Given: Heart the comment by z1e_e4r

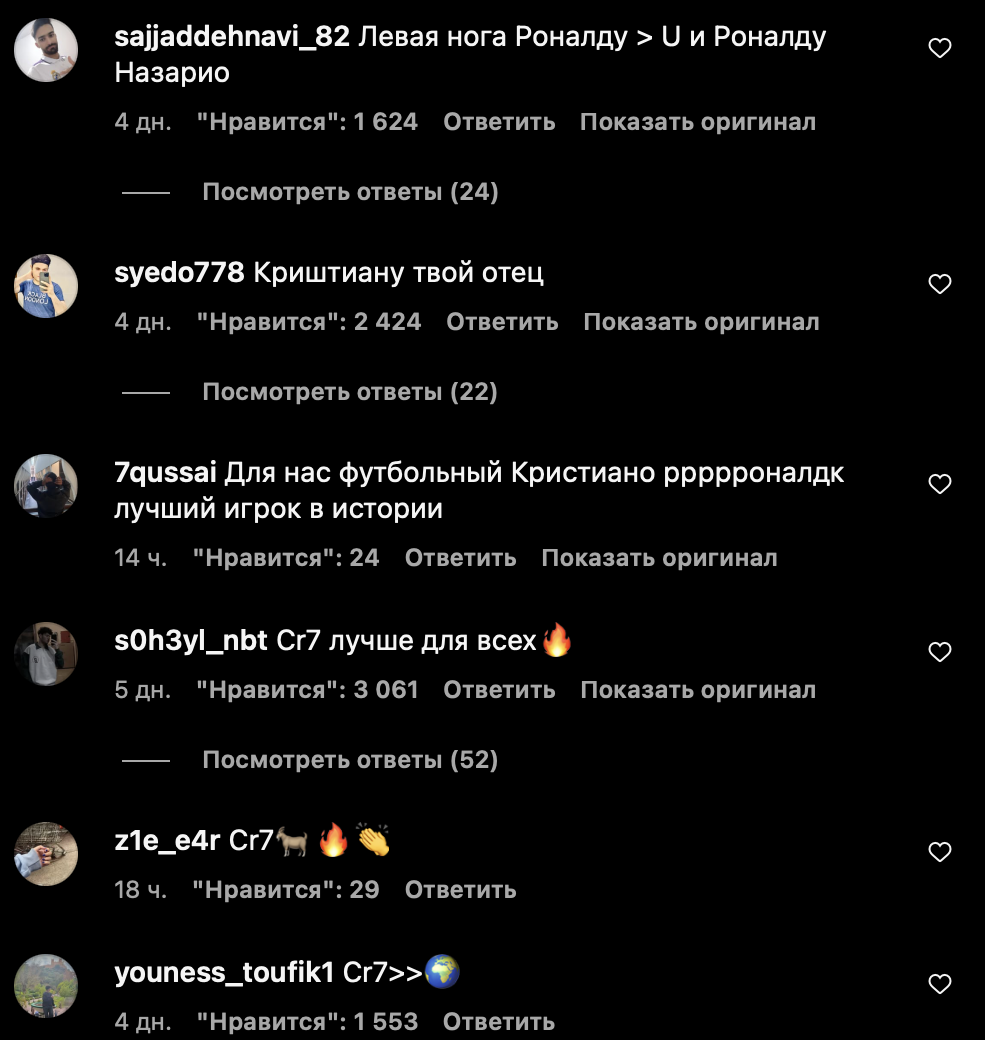Looking at the screenshot, I should coord(940,853).
